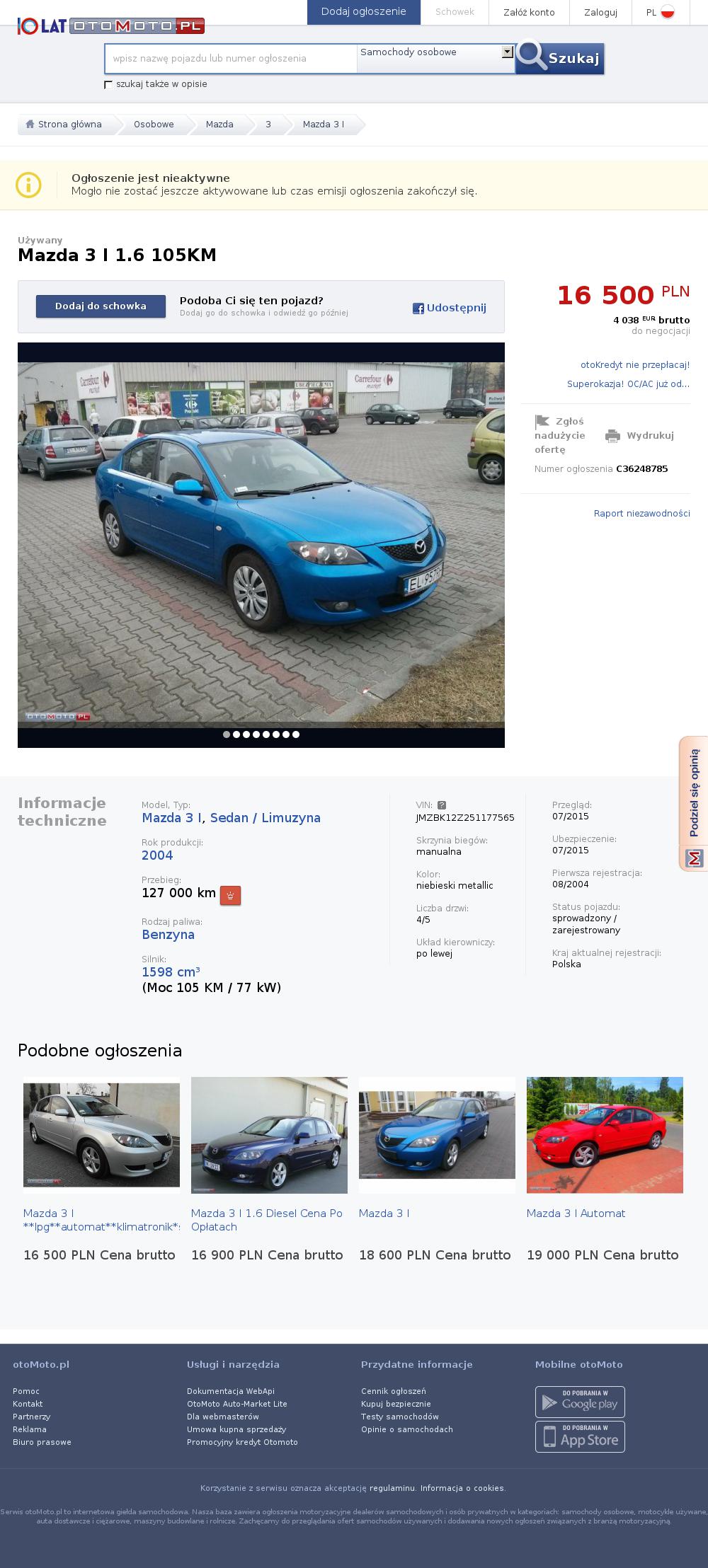
Task: Focus the vehicle name search field
Action: point(231,59)
